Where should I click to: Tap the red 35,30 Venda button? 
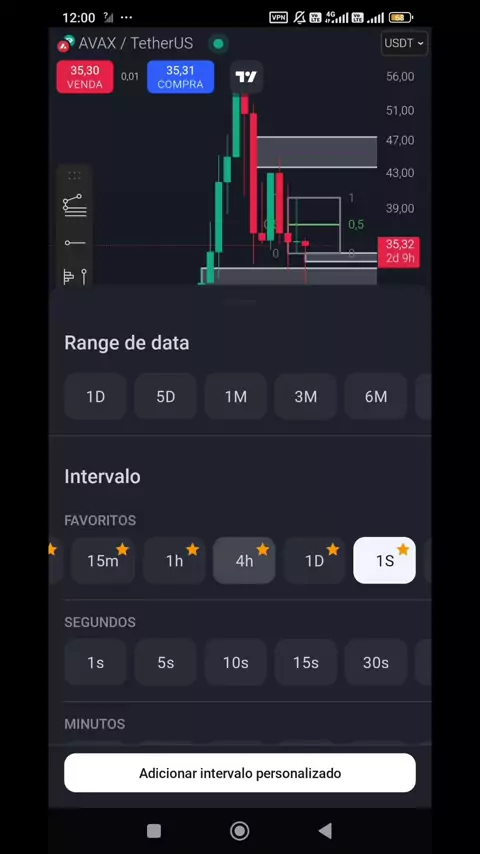[x=85, y=77]
